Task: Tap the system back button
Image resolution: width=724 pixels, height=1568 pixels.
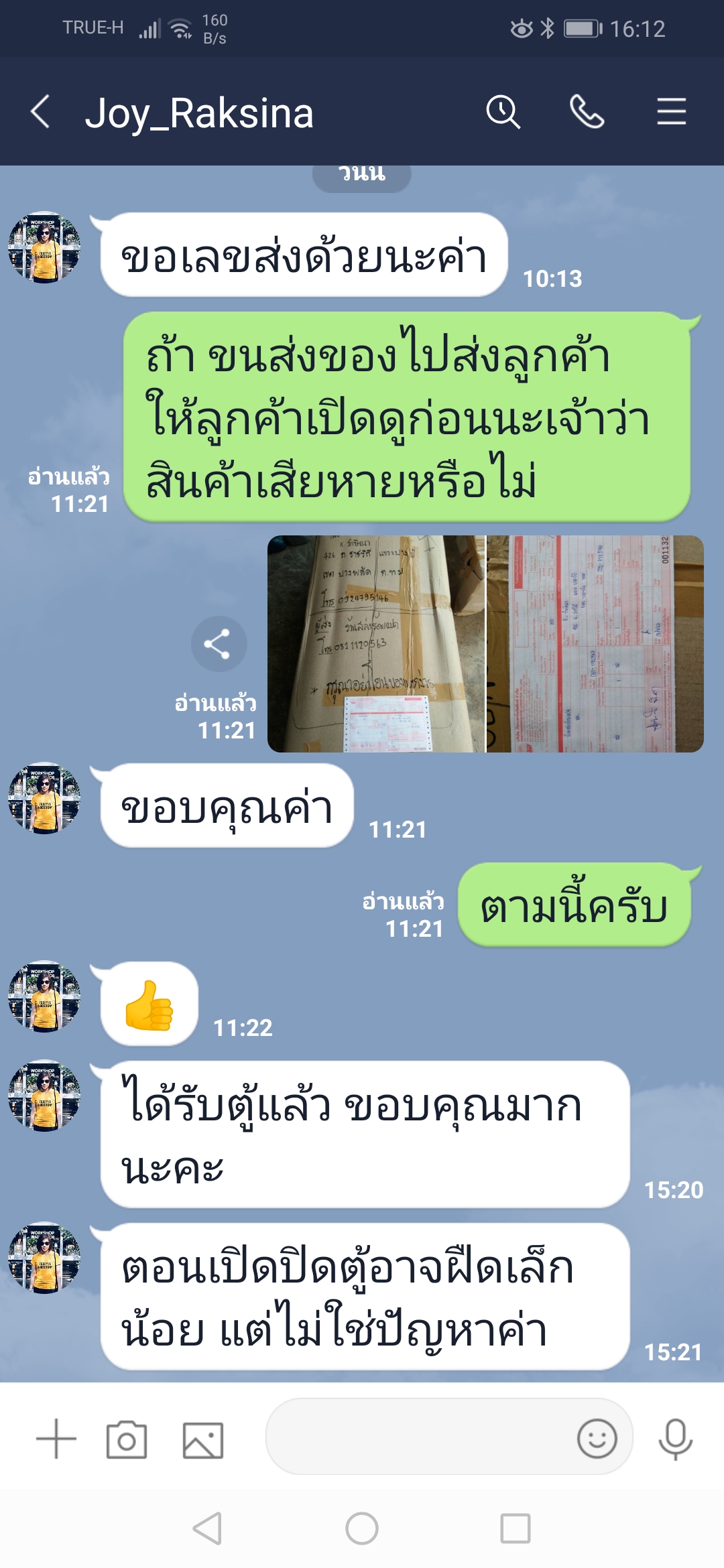Action: coord(207,1528)
